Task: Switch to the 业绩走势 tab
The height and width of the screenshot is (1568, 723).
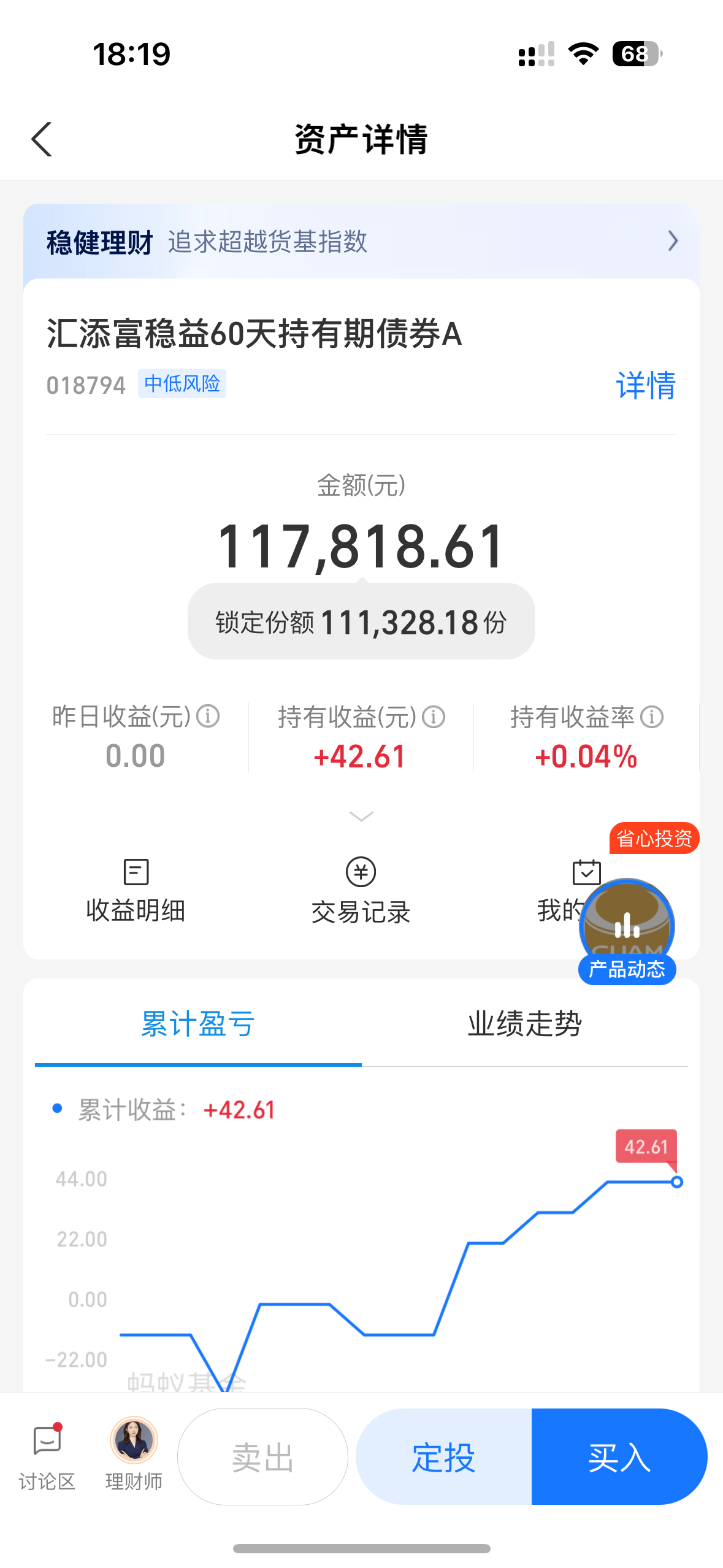Action: [x=524, y=1024]
